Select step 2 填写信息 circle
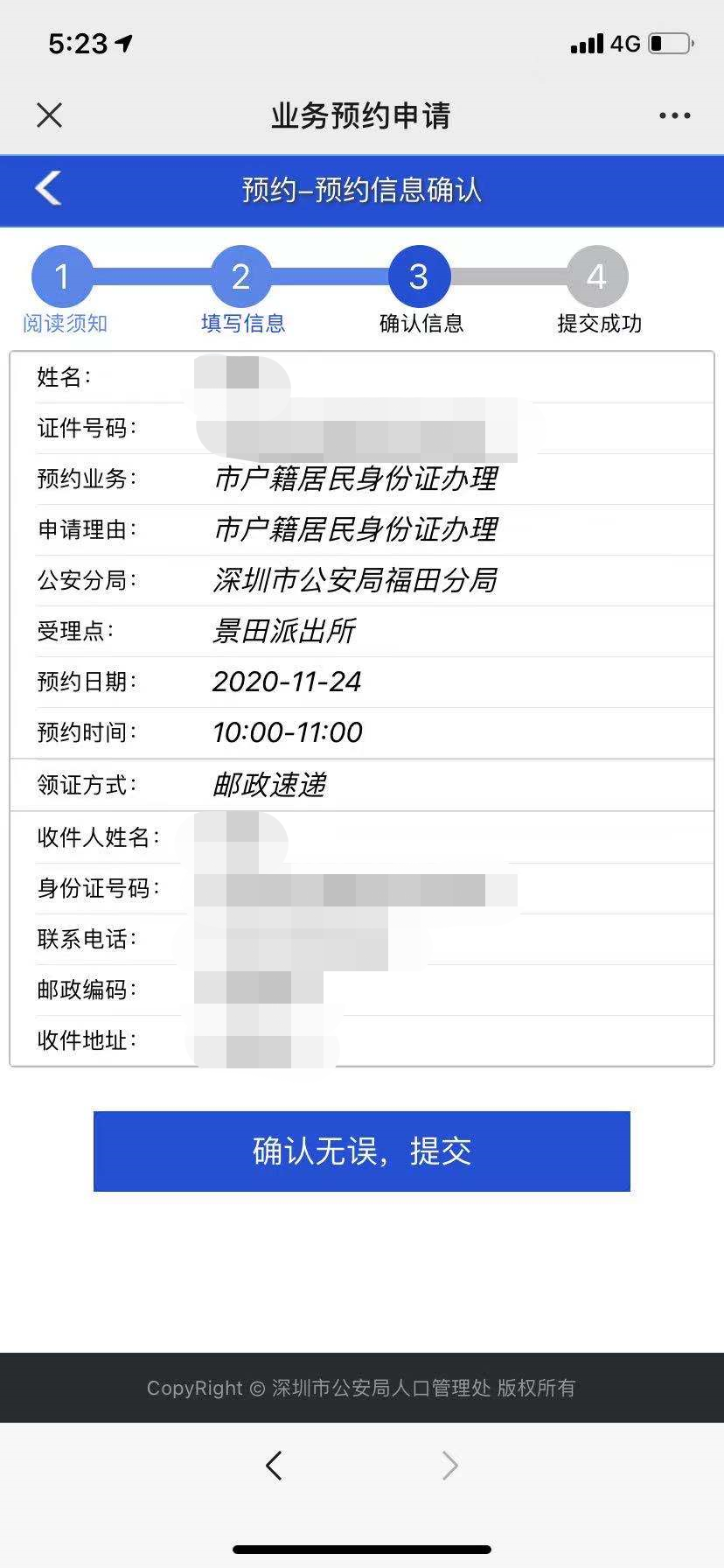This screenshot has width=724, height=1568. point(240,276)
